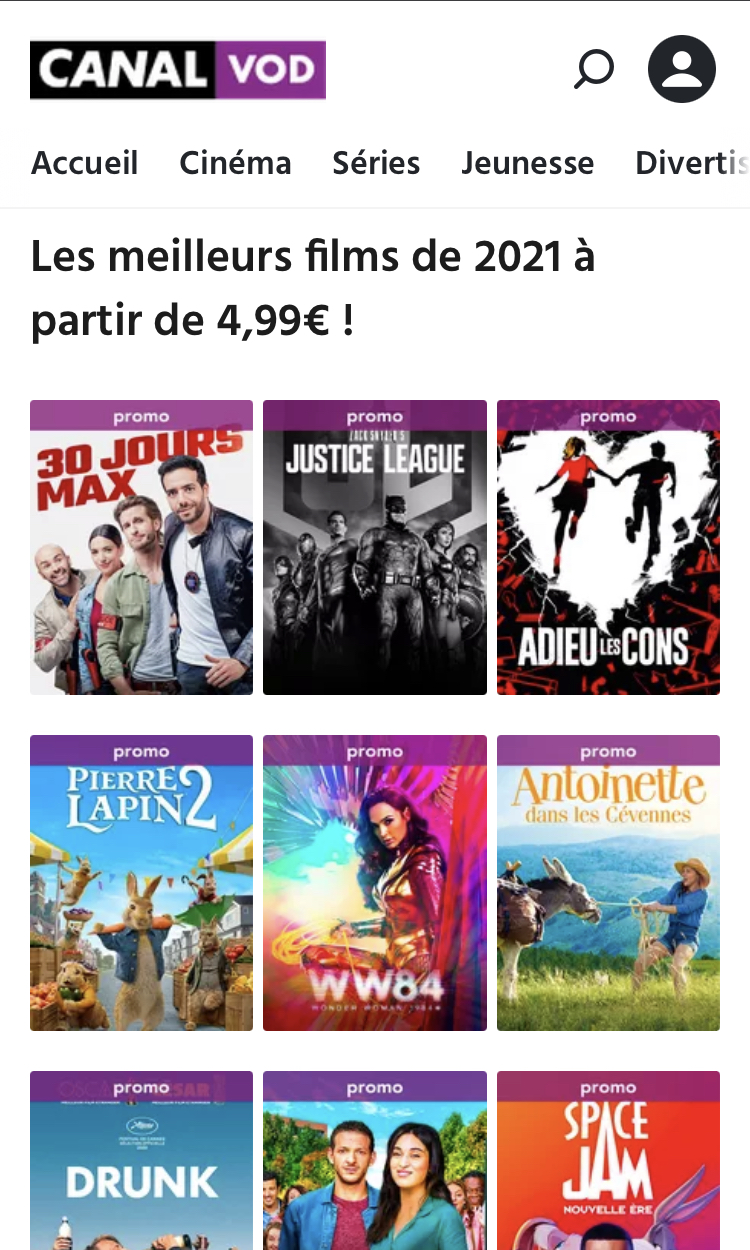Image resolution: width=750 pixels, height=1250 pixels.
Task: Select the Jeunesse tab
Action: [527, 163]
